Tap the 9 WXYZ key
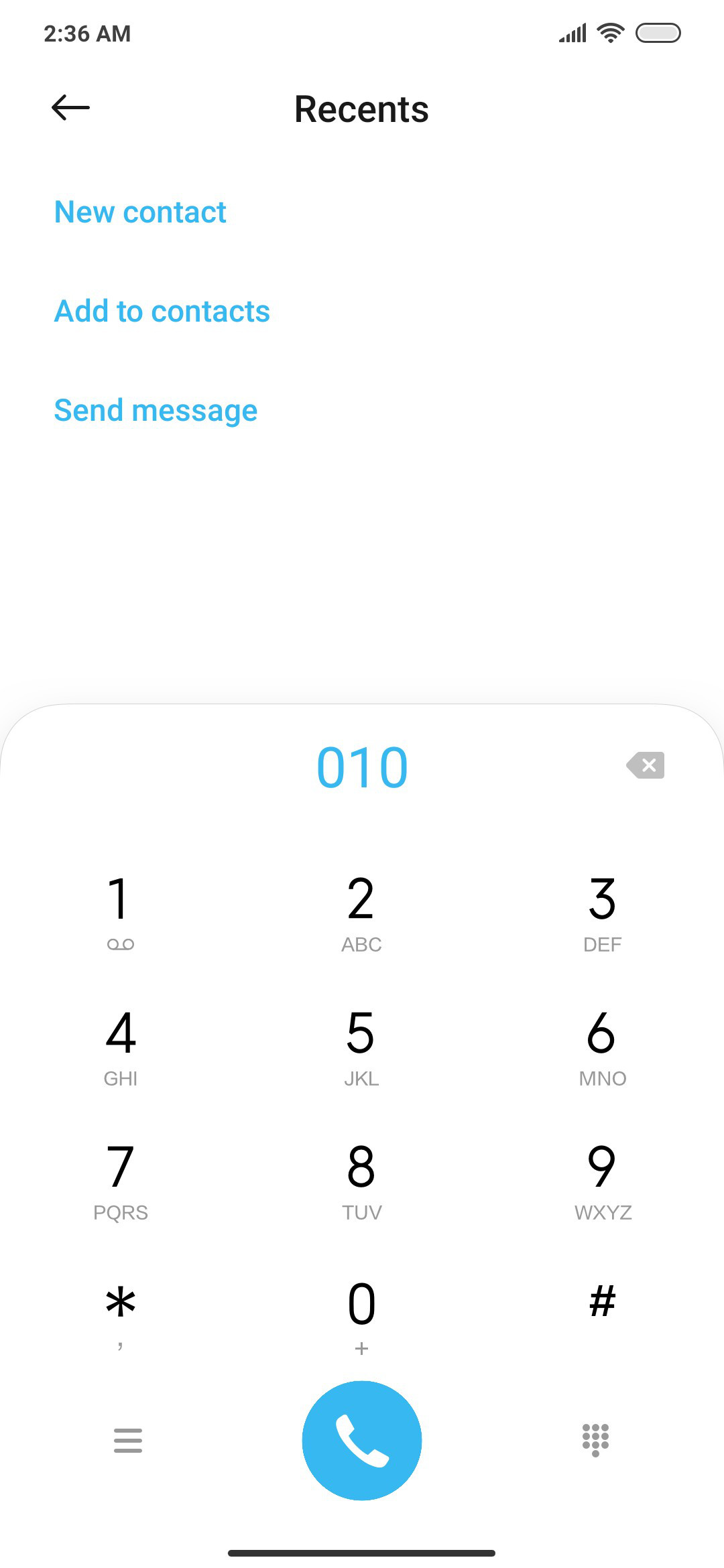Screen dimensions: 724x1568 (x=602, y=1181)
